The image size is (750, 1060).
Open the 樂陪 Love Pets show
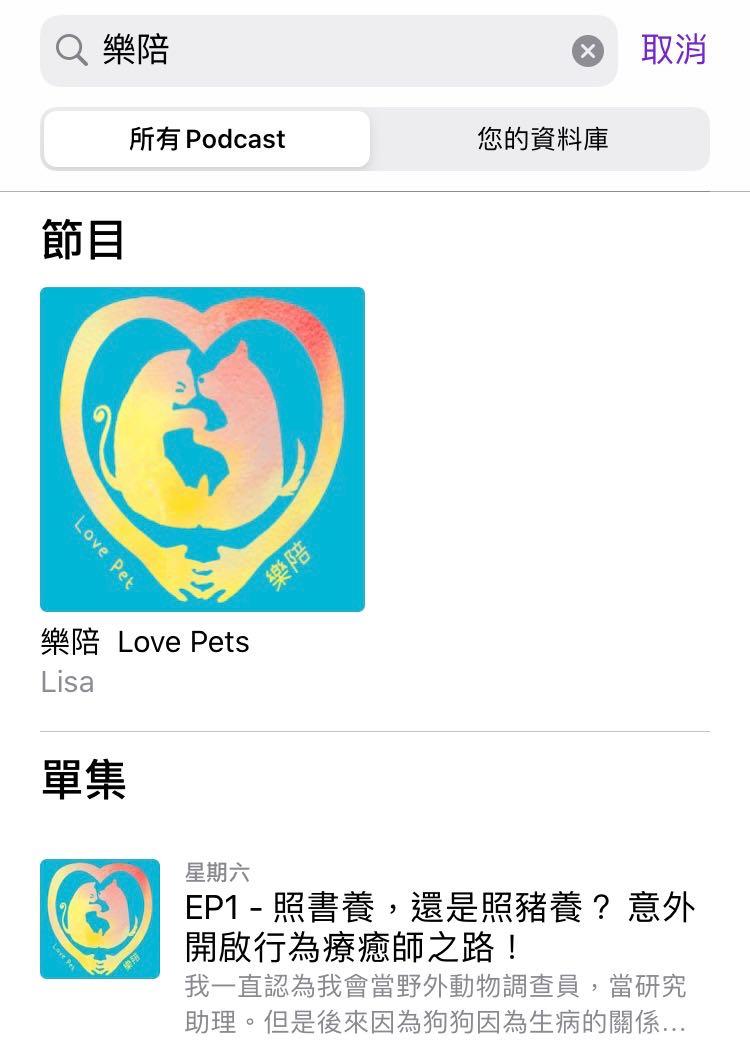(202, 449)
